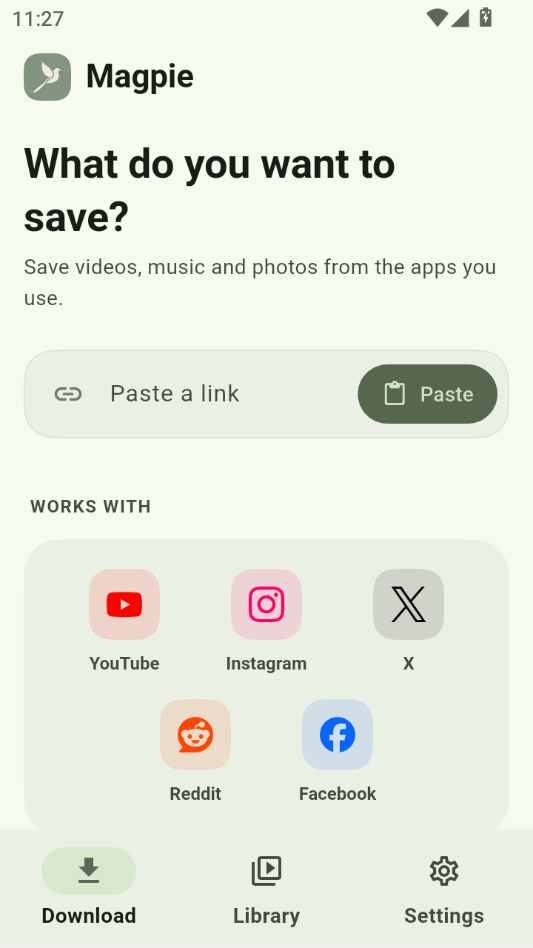533x948 pixels.
Task: Switch to the Library tab
Action: pyautogui.click(x=266, y=891)
